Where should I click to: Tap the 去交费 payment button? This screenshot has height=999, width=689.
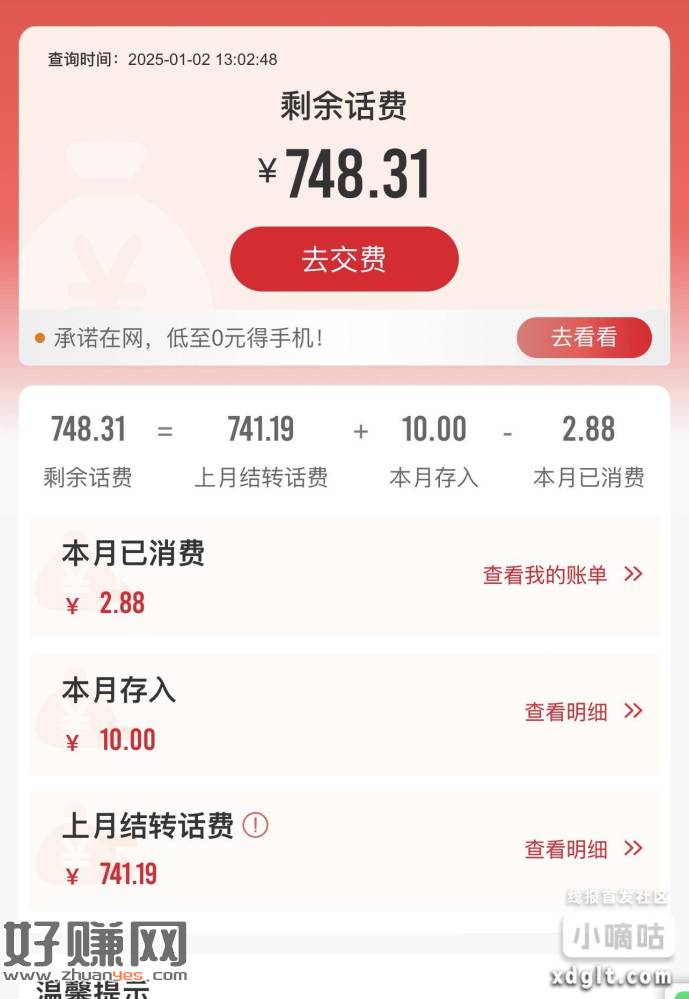click(344, 259)
